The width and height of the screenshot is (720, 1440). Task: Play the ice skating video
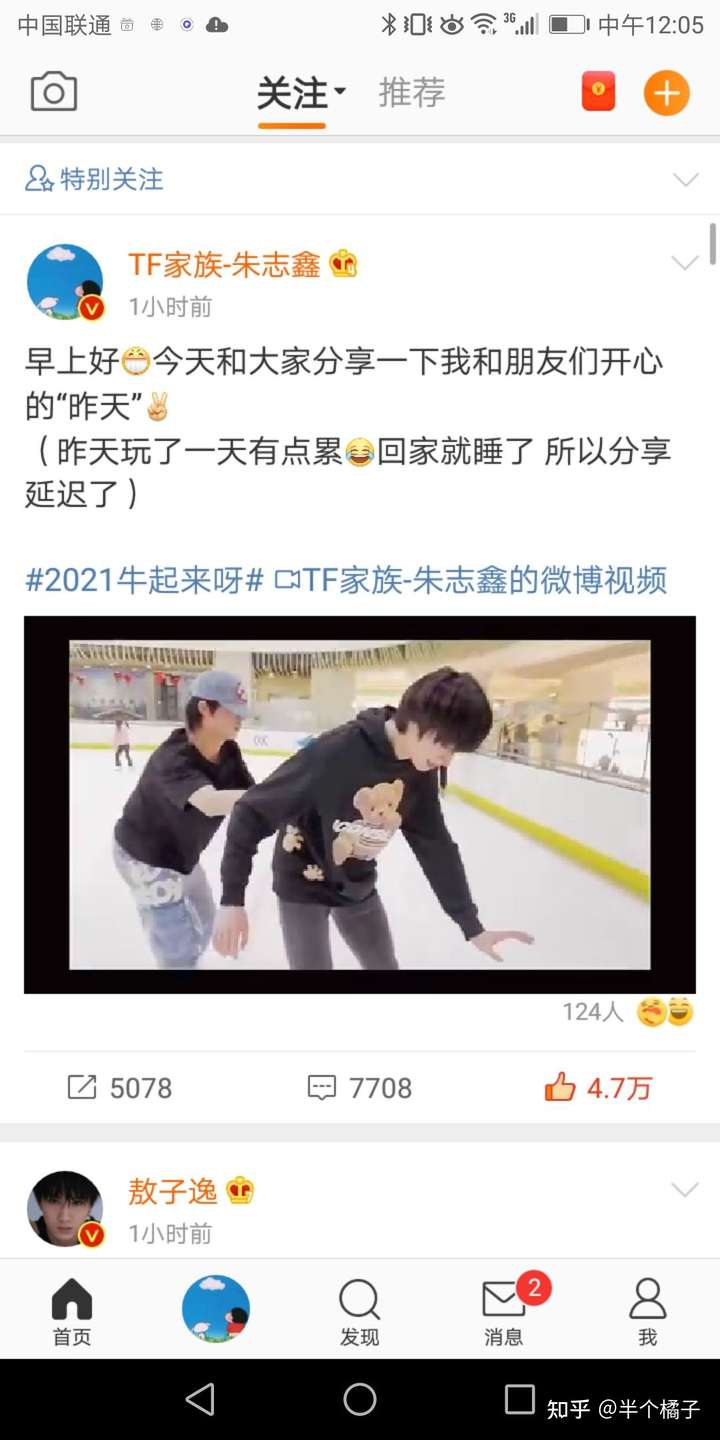[359, 805]
